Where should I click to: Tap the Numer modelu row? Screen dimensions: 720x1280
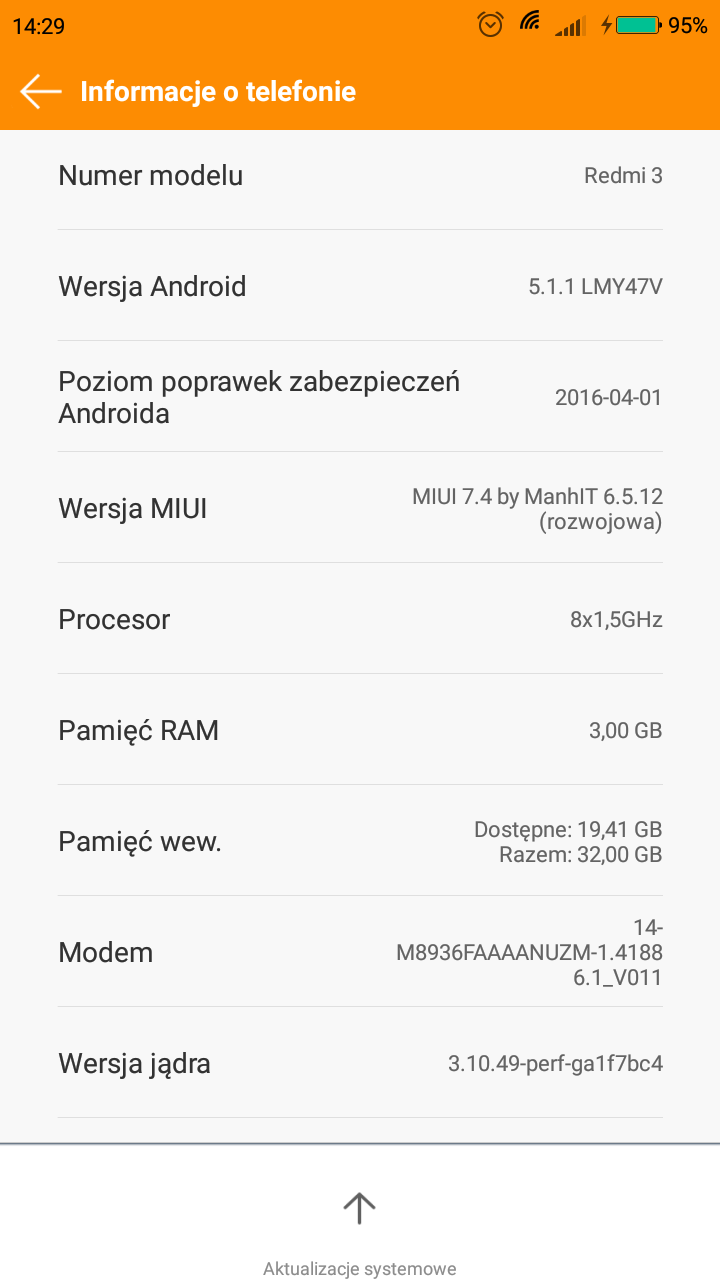click(360, 176)
